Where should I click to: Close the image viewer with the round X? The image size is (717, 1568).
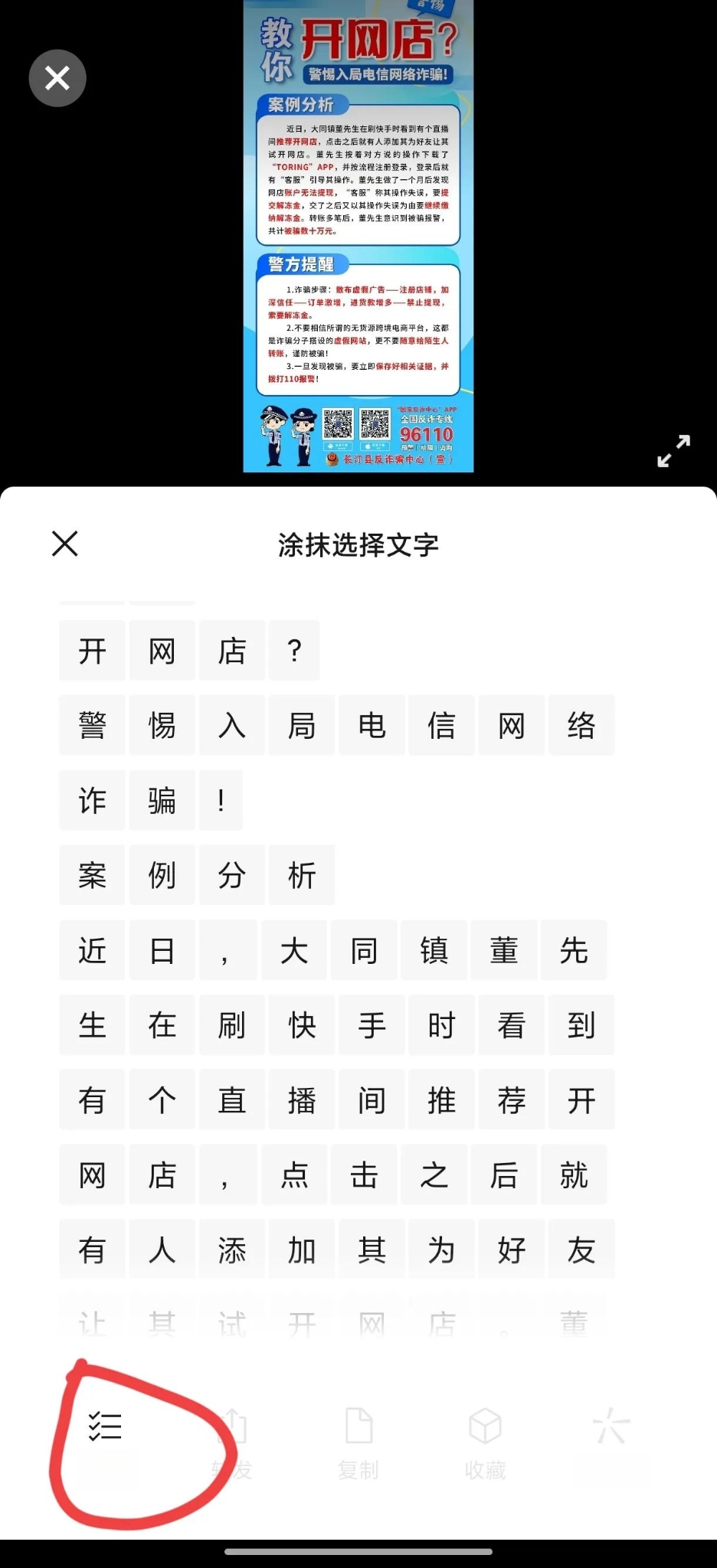57,78
